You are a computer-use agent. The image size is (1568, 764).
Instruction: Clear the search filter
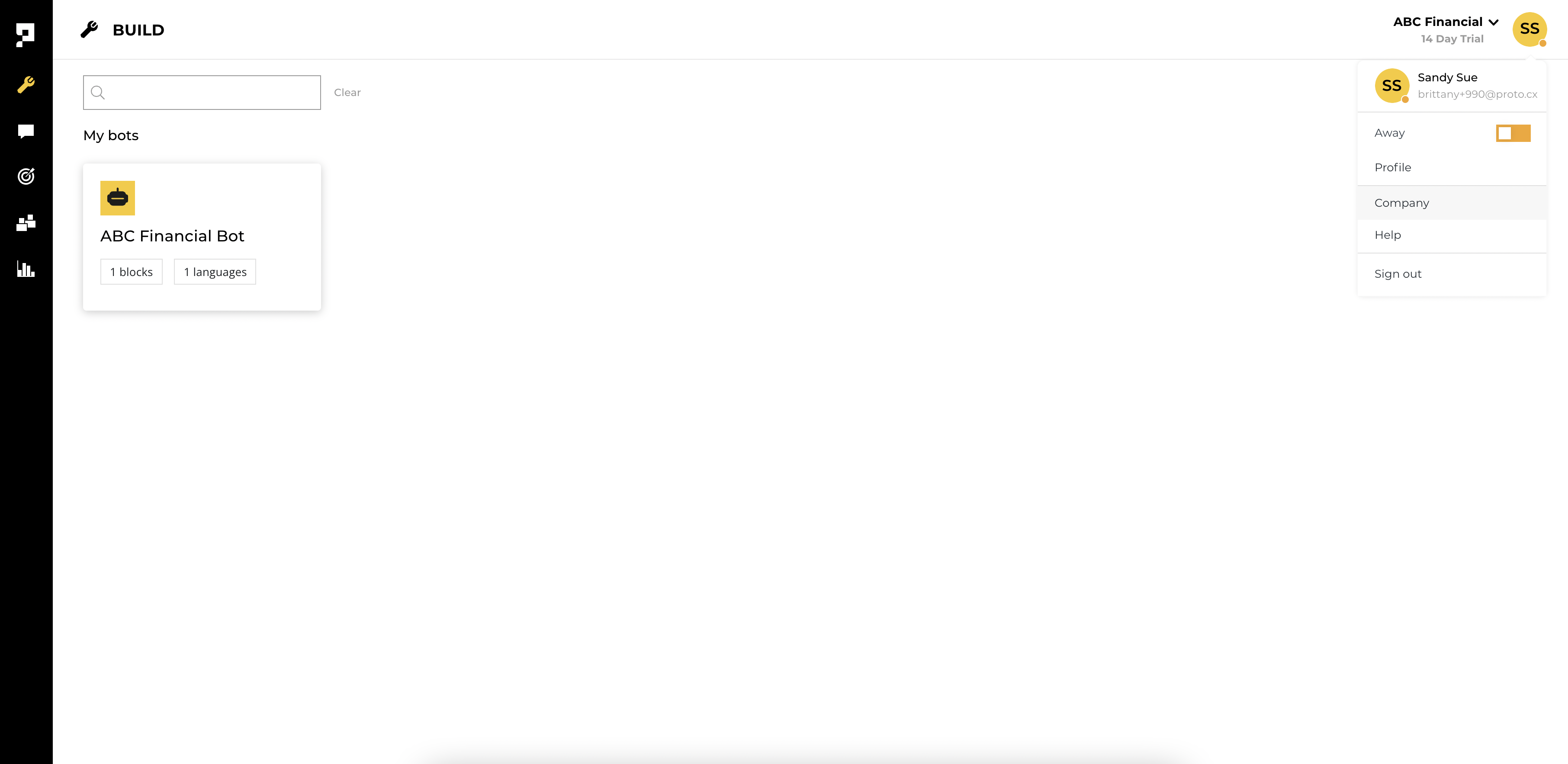coord(347,93)
